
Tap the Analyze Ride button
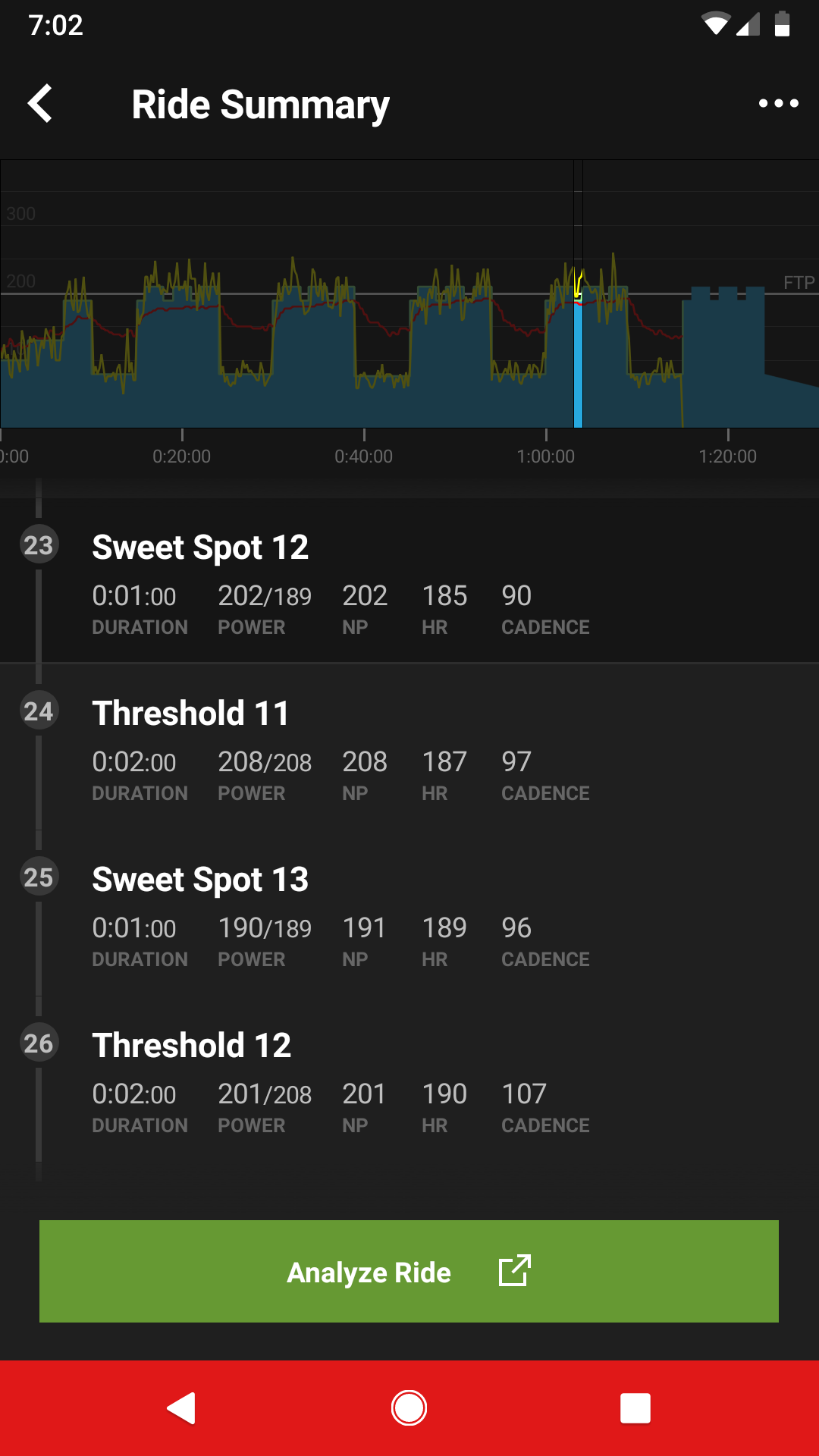pos(409,1271)
